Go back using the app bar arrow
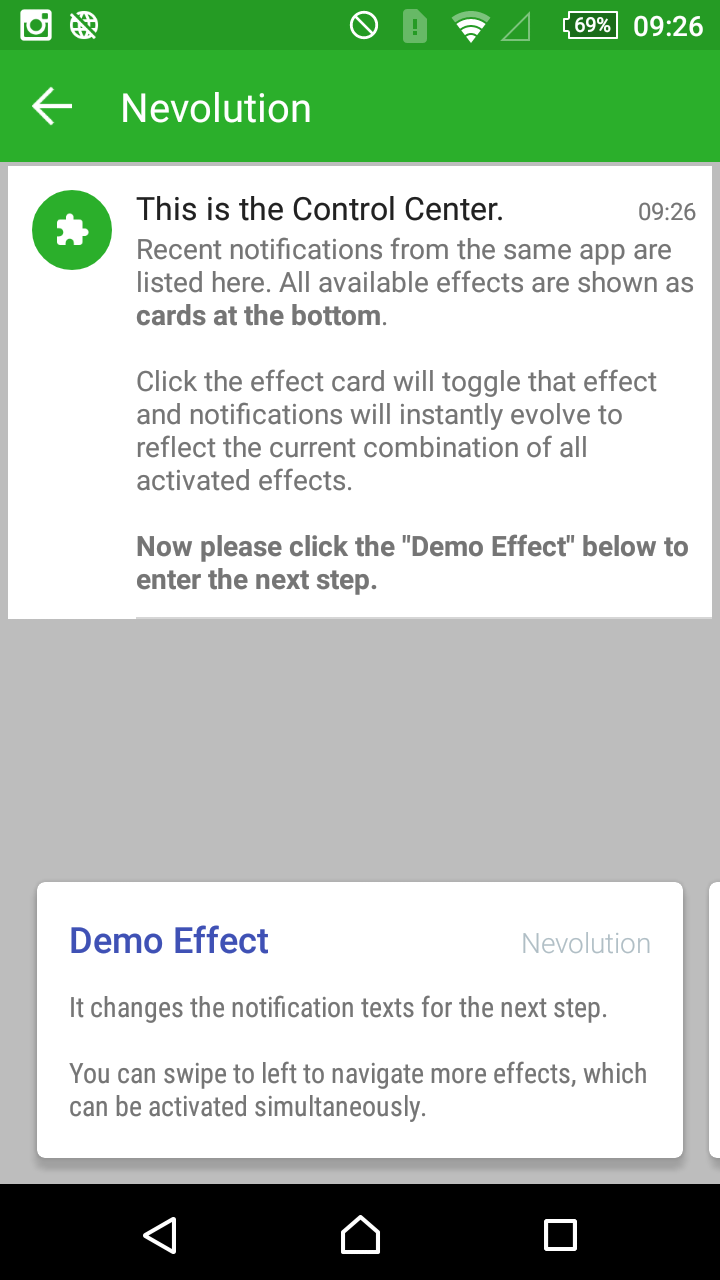This screenshot has height=1280, width=720. 52,107
